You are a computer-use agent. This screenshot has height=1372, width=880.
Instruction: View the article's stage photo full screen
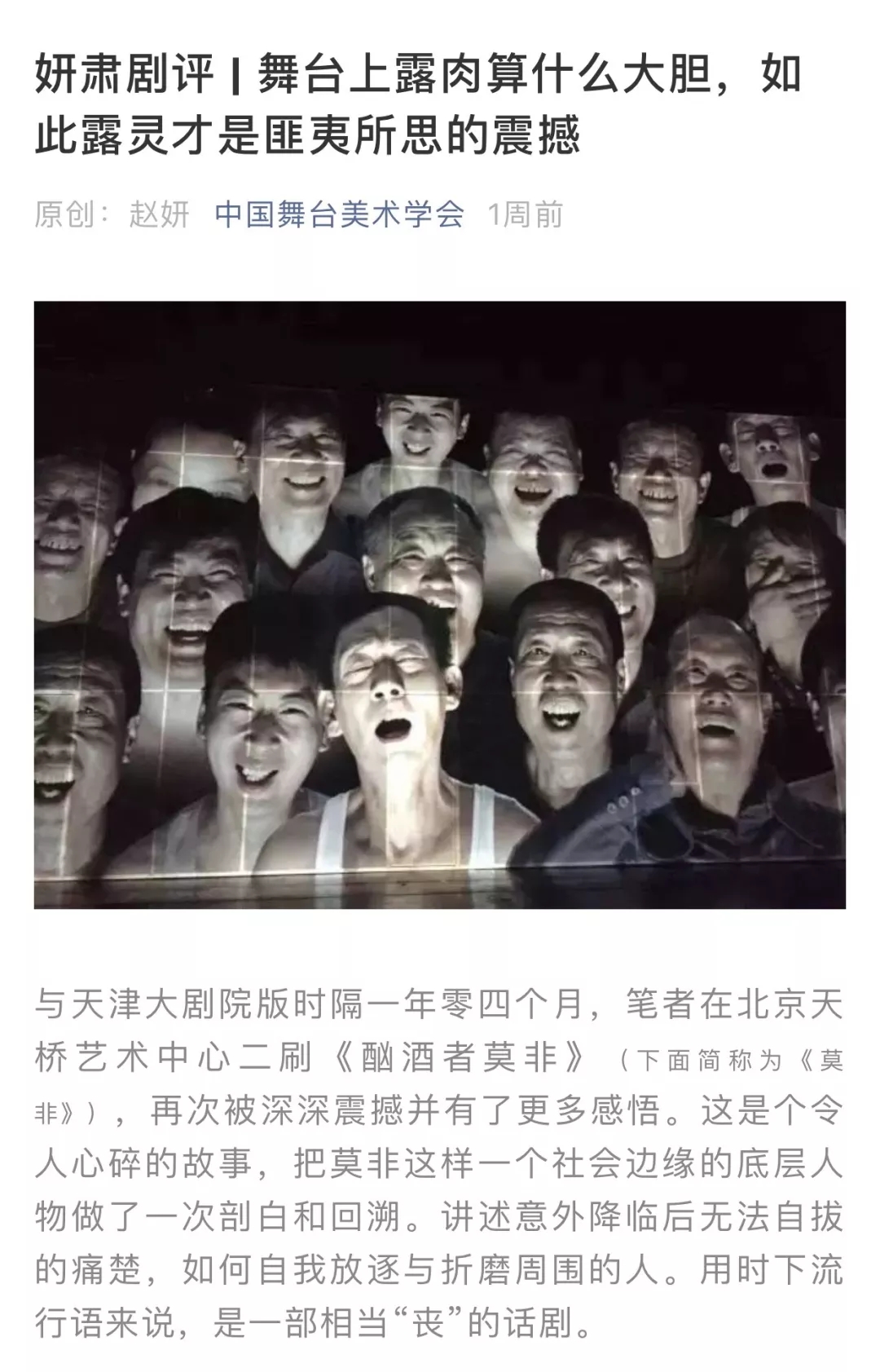[440, 604]
